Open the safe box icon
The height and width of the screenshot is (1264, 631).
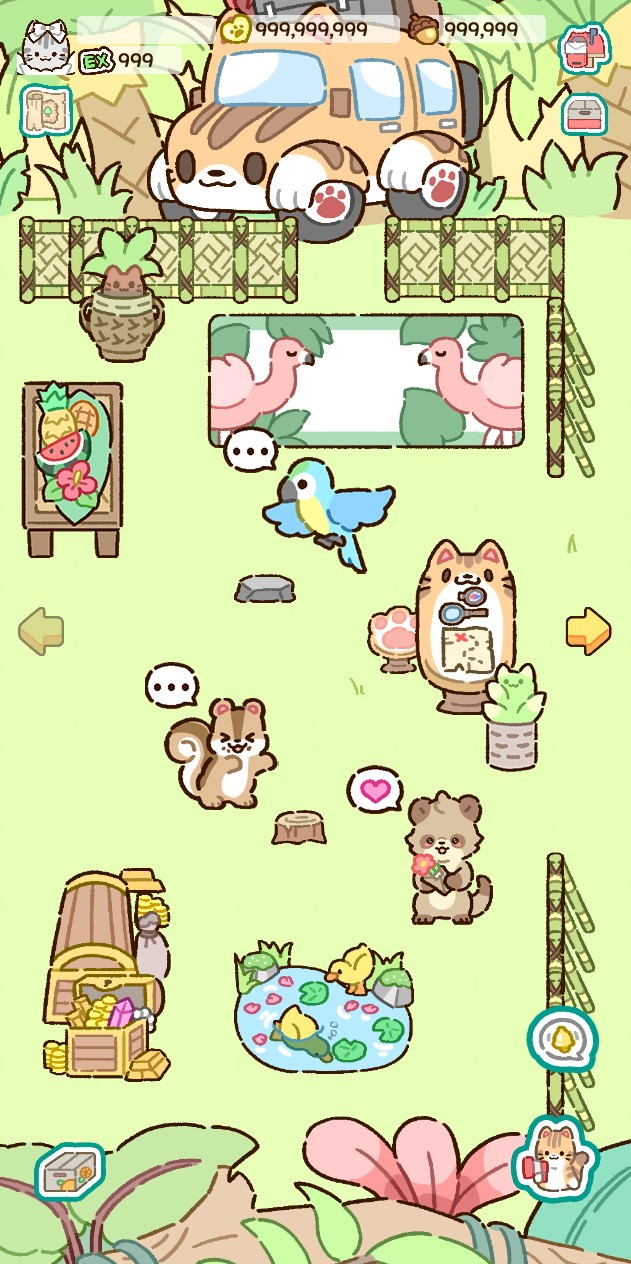[70, 1172]
